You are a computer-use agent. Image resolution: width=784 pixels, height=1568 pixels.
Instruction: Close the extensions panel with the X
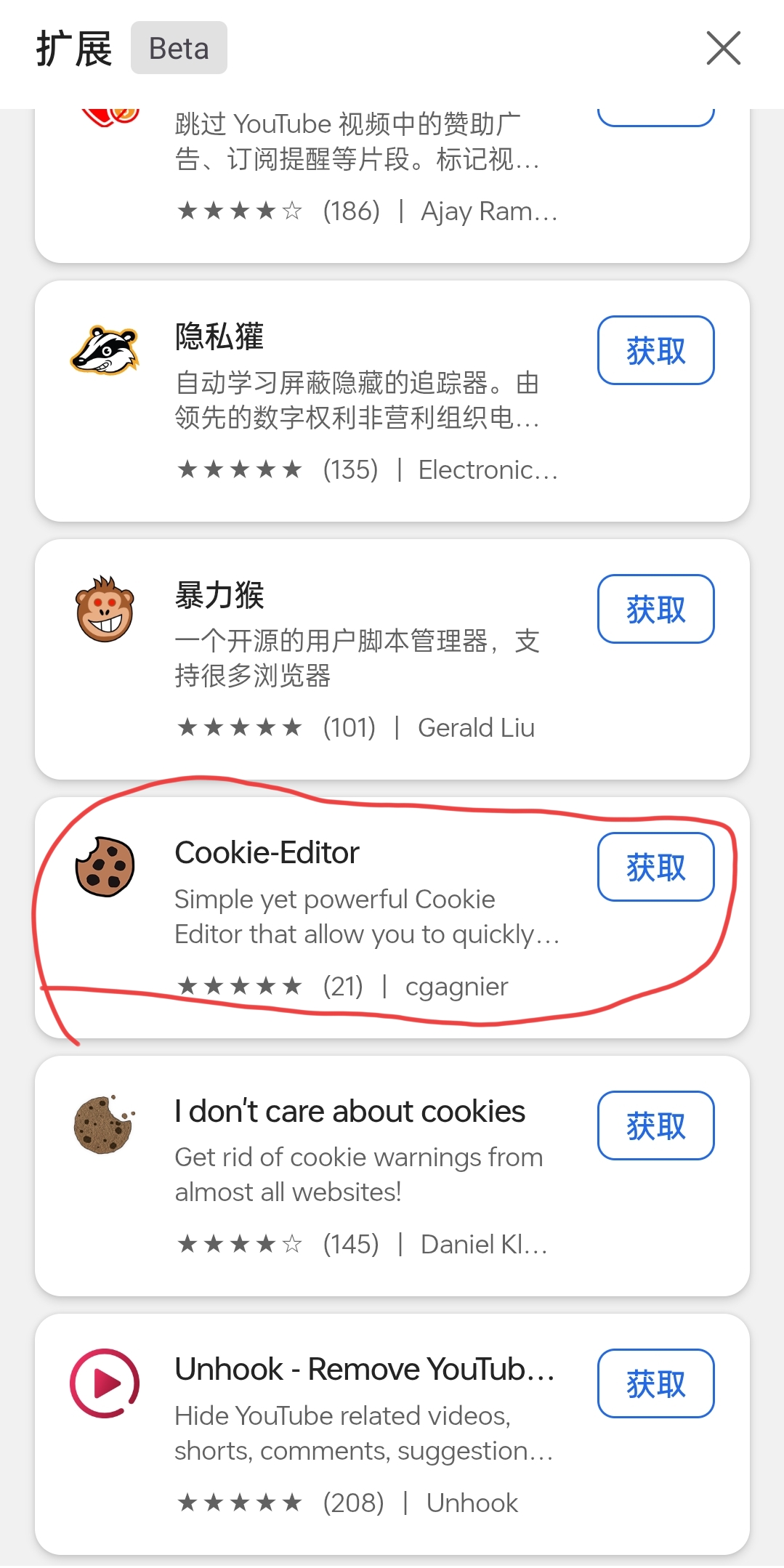(723, 49)
